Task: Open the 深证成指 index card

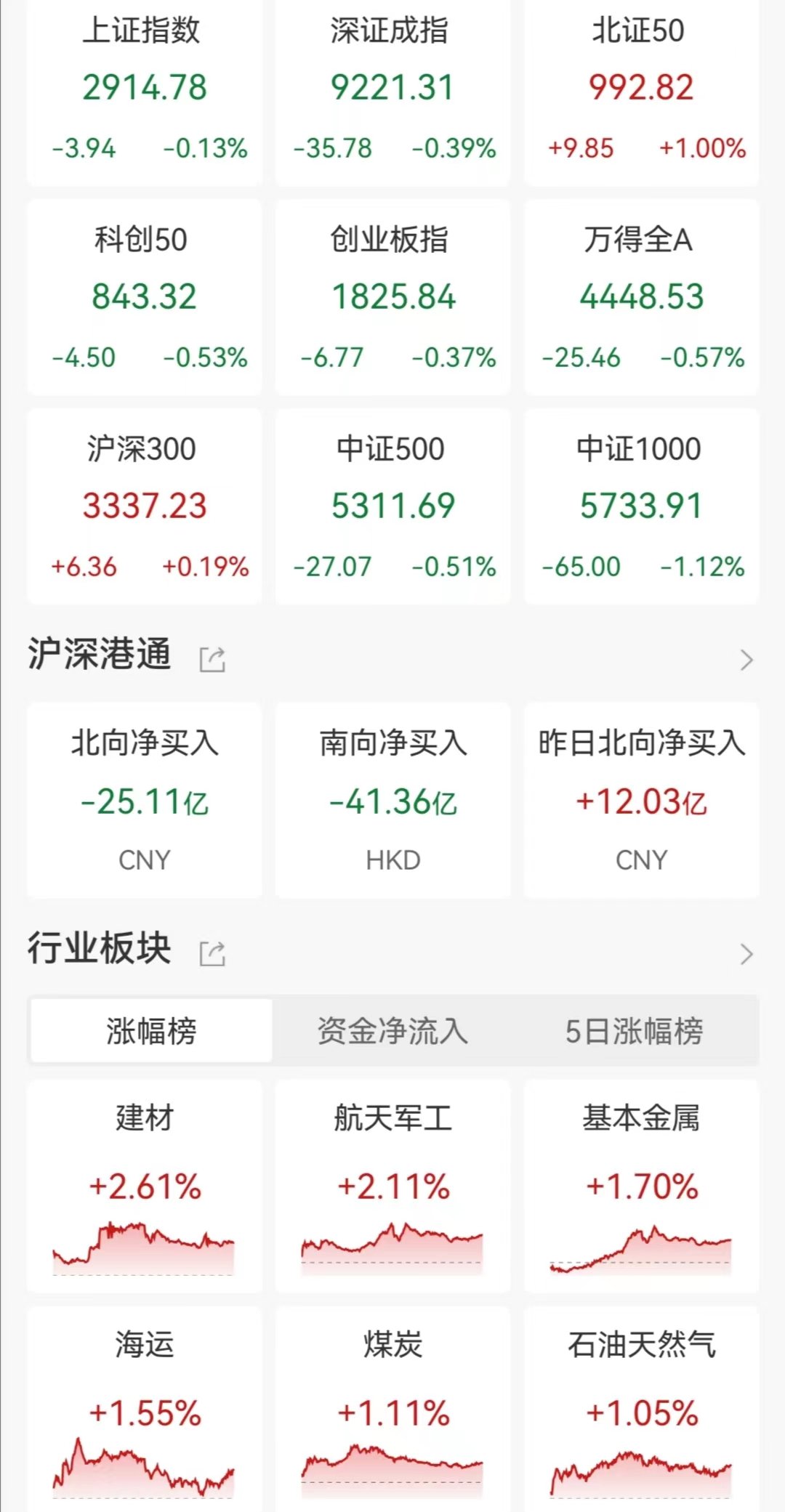Action: coord(392,91)
